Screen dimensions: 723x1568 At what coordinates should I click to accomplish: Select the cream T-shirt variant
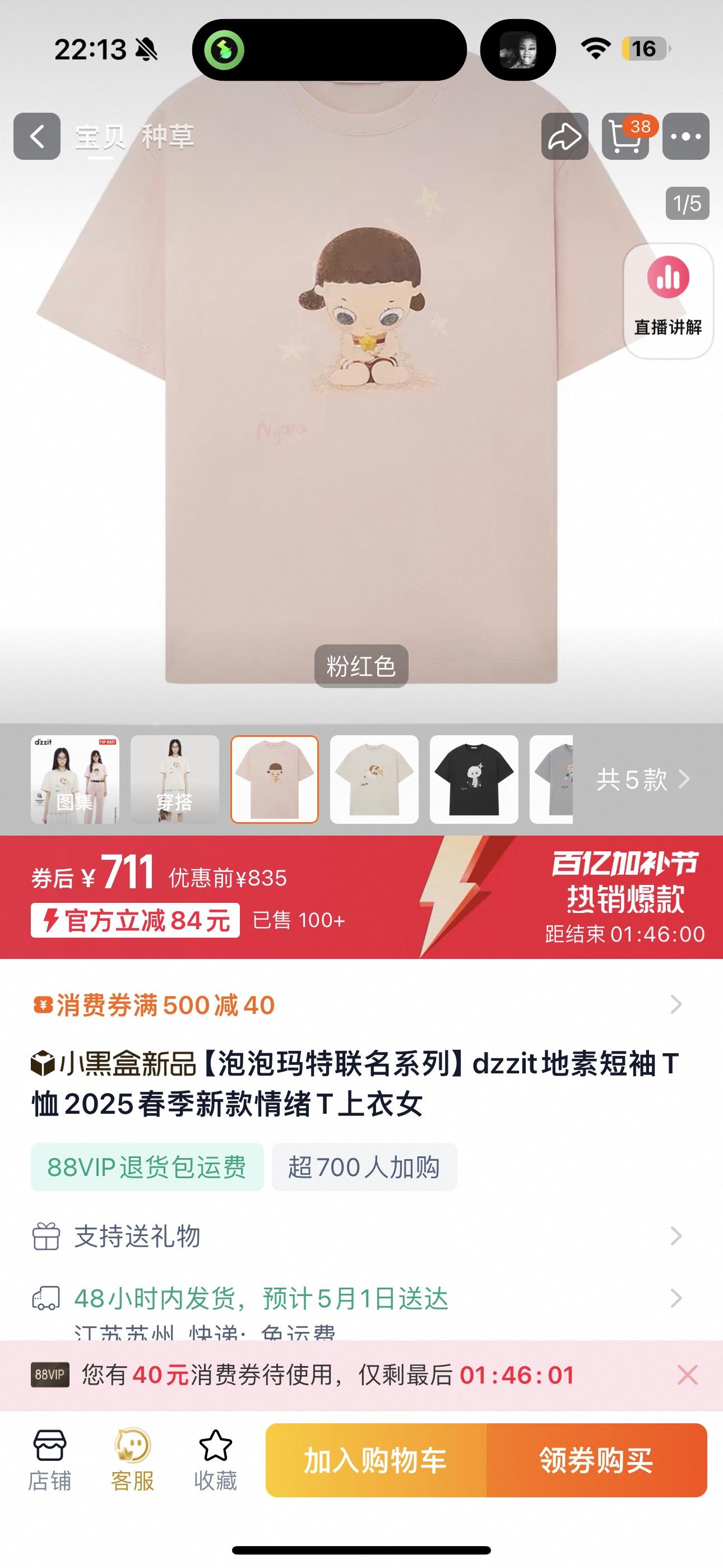(374, 779)
